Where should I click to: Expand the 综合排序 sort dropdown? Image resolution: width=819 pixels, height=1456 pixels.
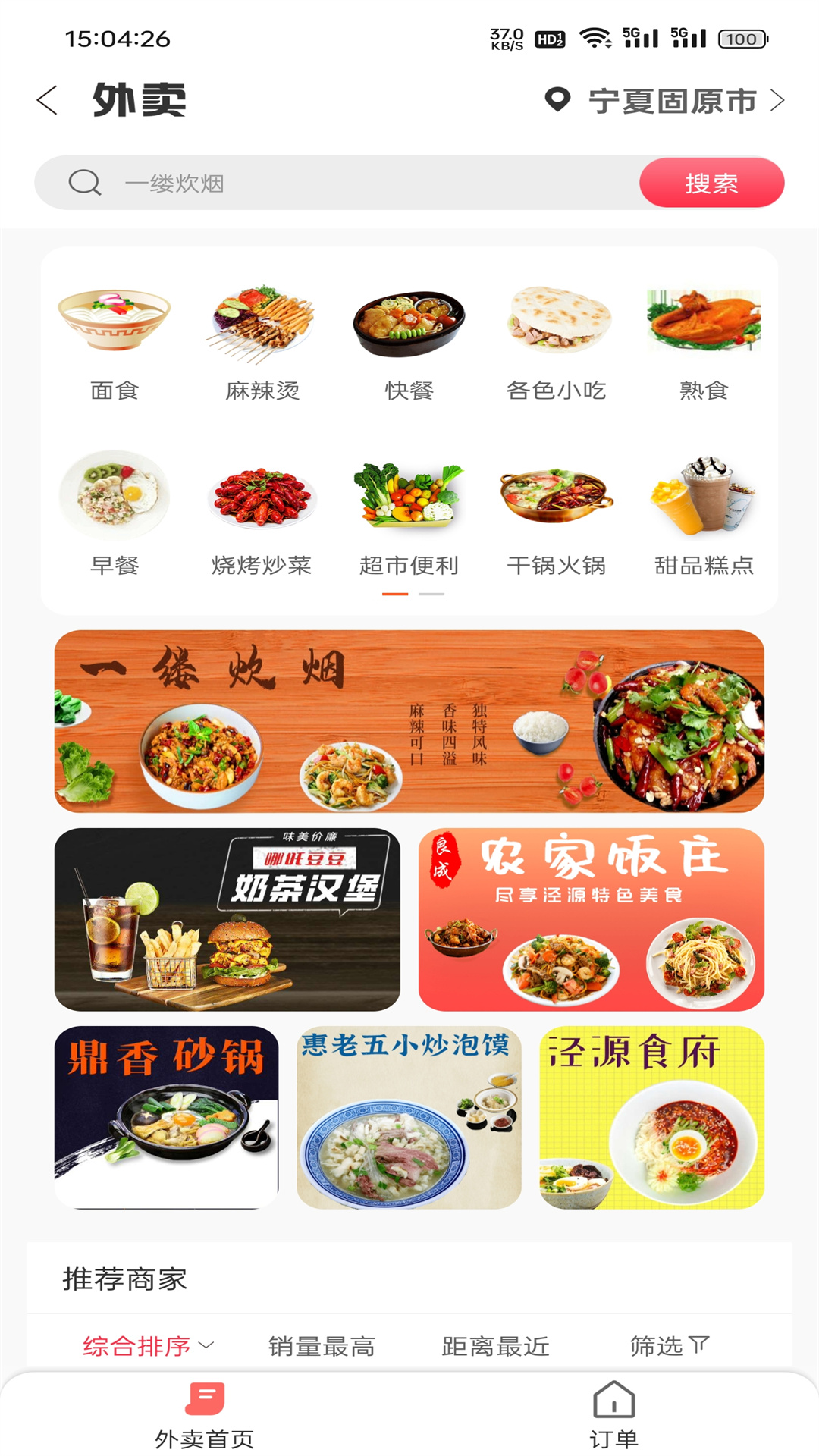coord(149,1346)
